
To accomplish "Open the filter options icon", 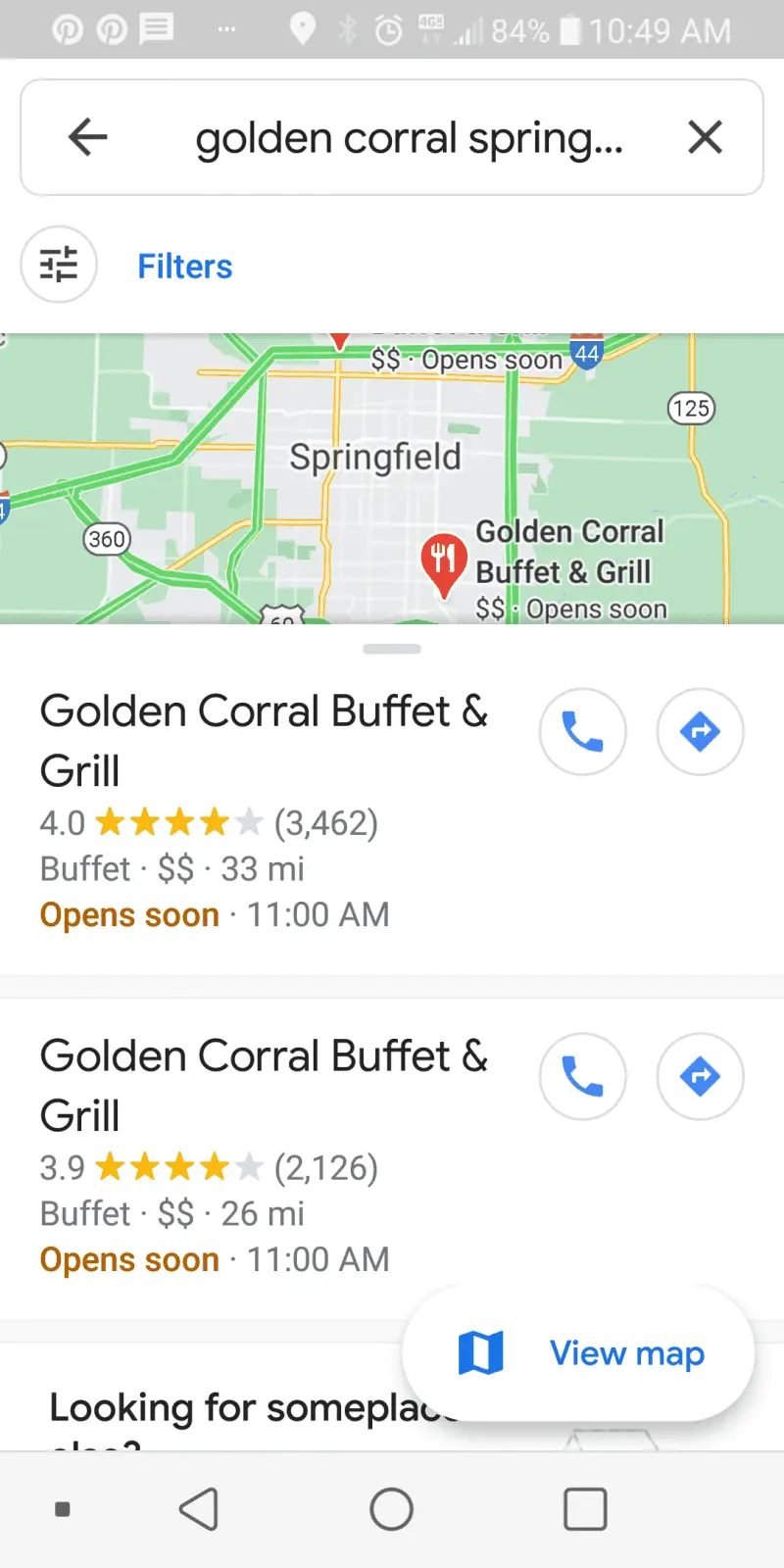I will [59, 265].
